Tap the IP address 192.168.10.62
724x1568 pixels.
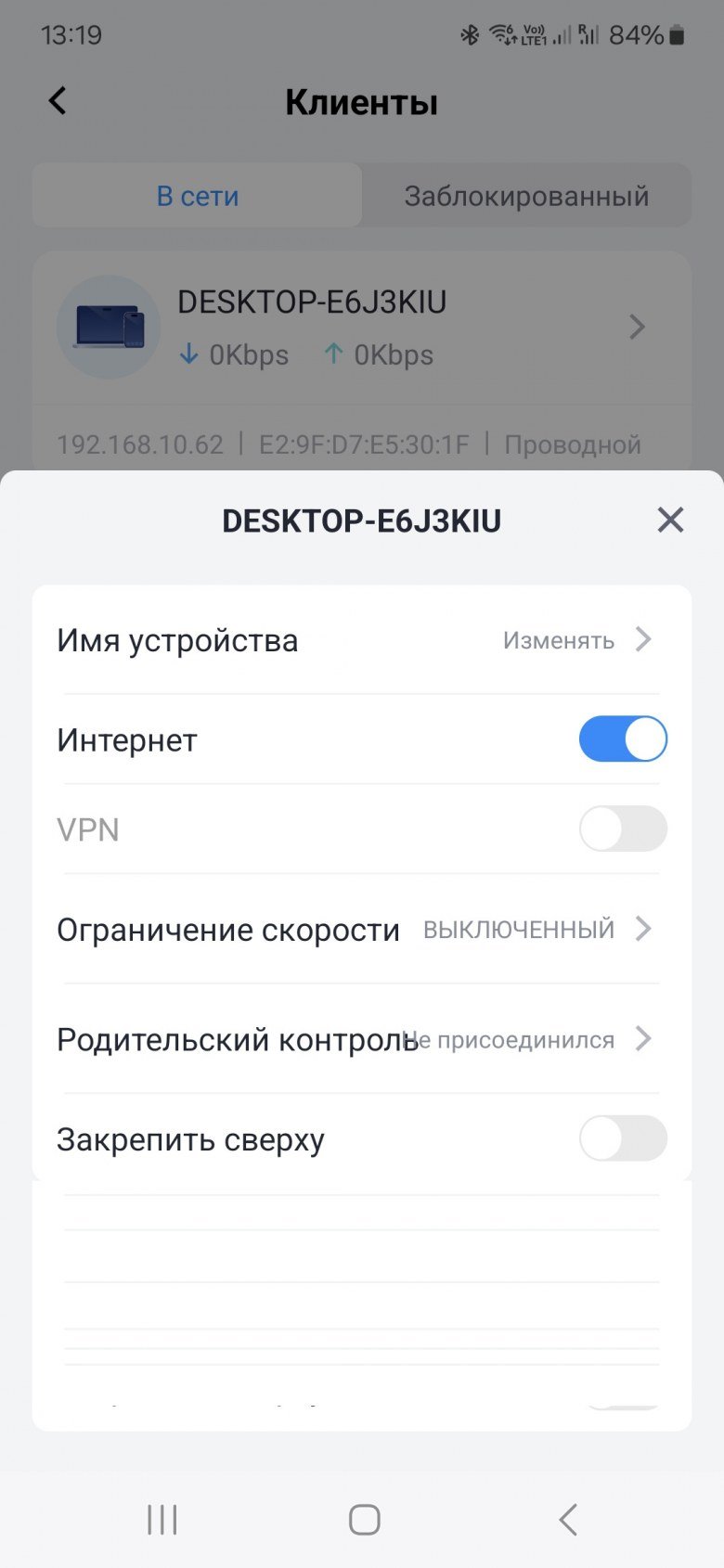pyautogui.click(x=139, y=444)
